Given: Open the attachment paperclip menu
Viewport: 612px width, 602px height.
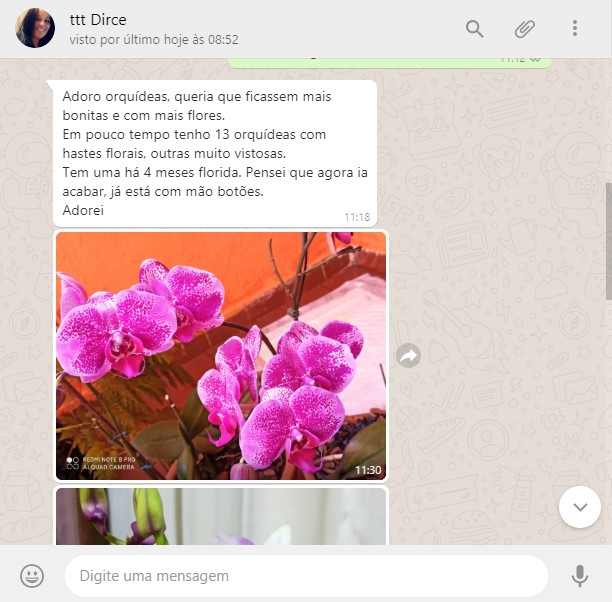Looking at the screenshot, I should (525, 28).
